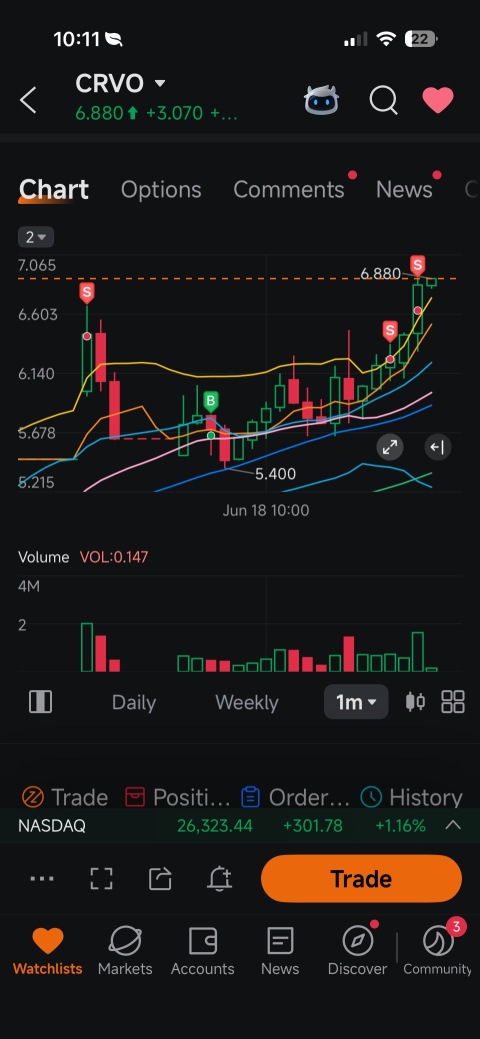Search with the magnifier icon

pos(383,101)
